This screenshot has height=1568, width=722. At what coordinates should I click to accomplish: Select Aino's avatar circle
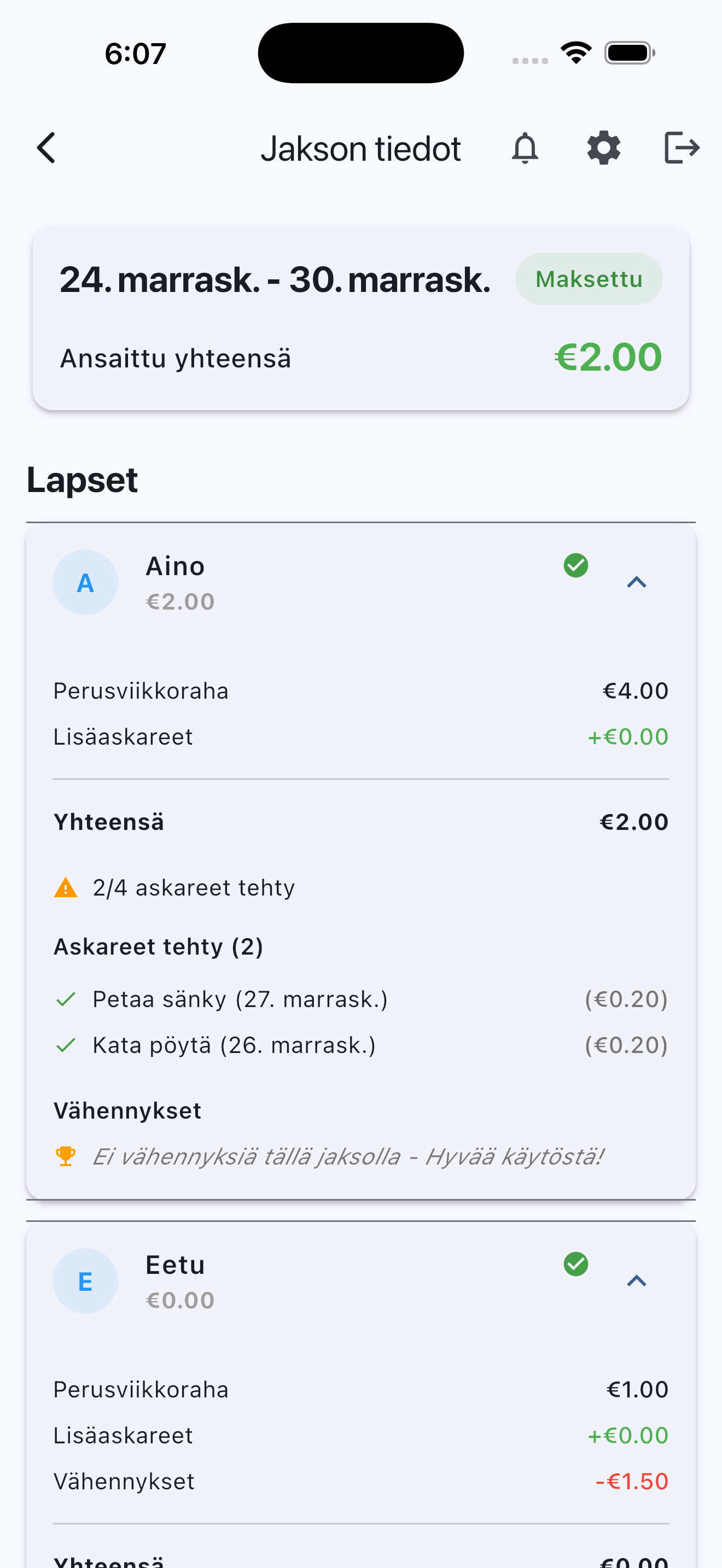(x=85, y=582)
